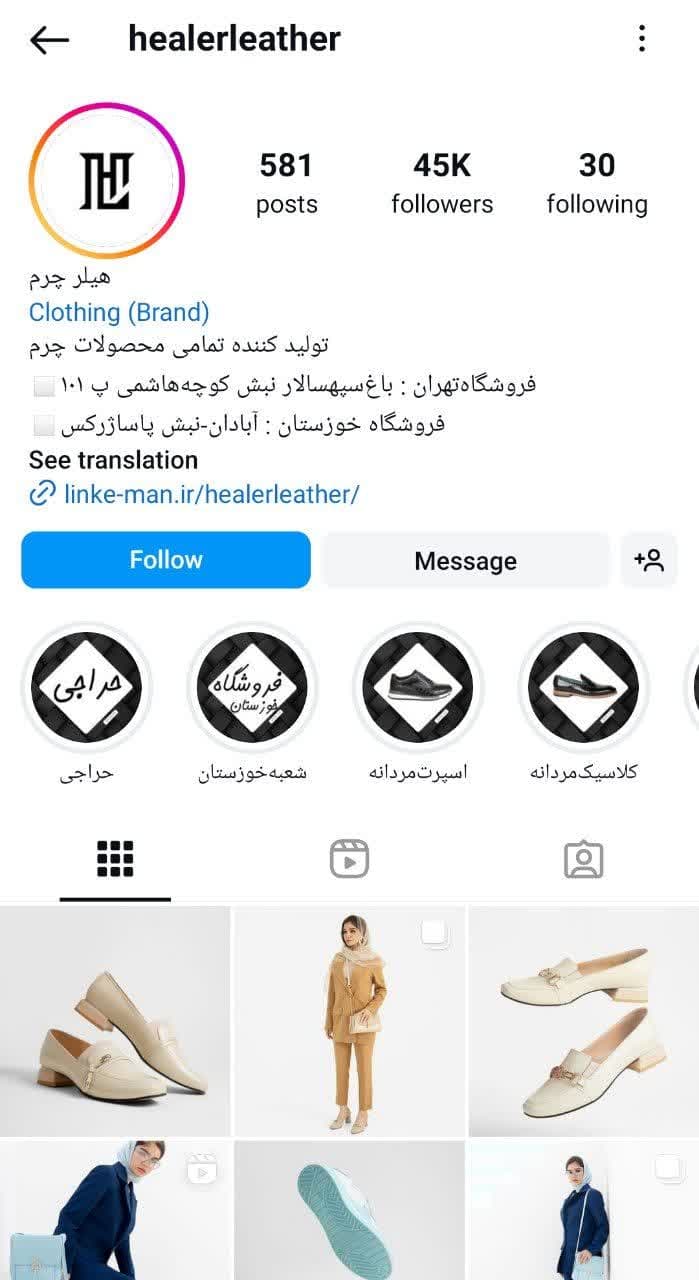Open the اسپرت‌مردانه story highlight
Viewport: 699px width, 1280px height.
(418, 687)
